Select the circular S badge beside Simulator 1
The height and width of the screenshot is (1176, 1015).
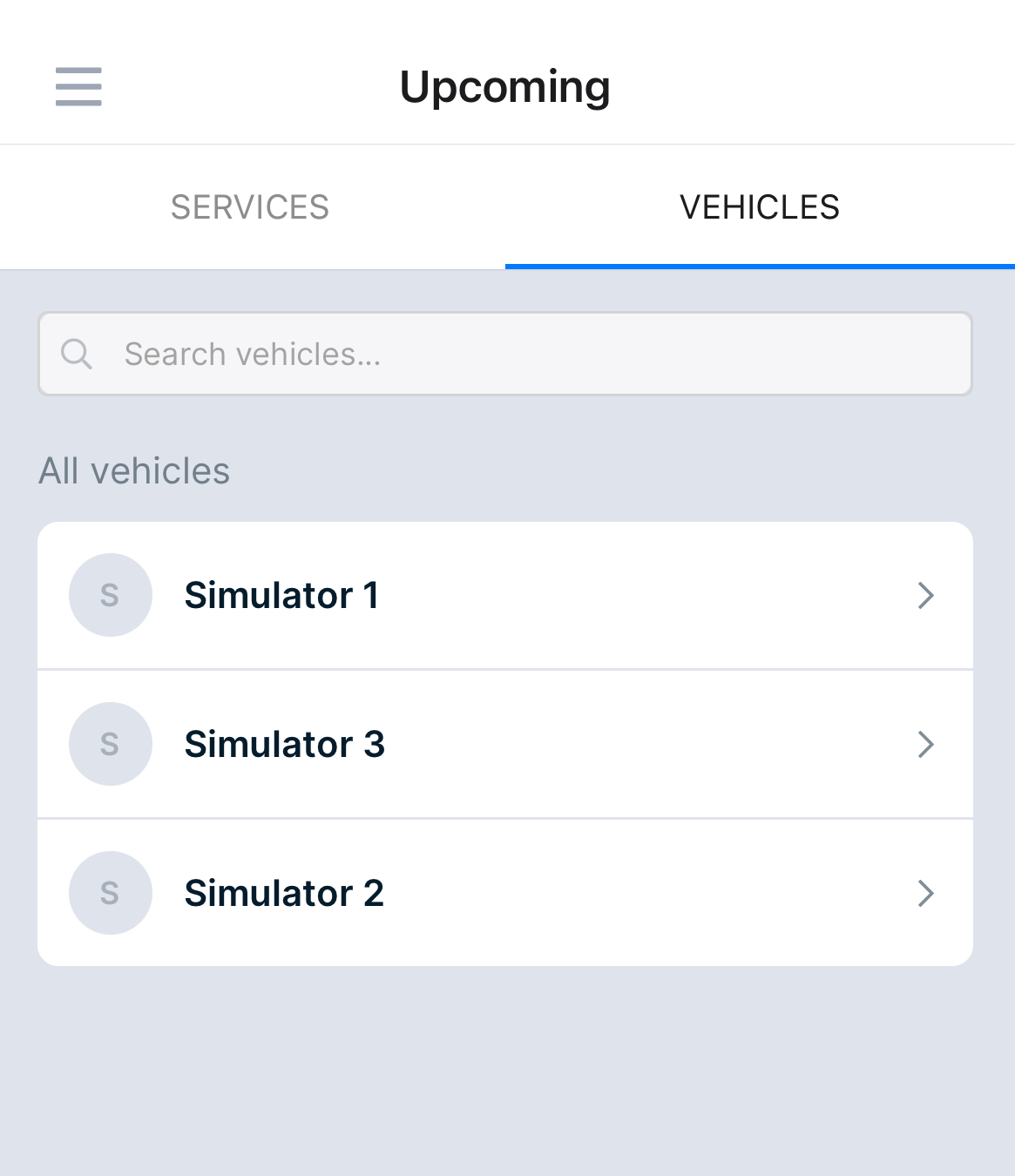(x=111, y=595)
